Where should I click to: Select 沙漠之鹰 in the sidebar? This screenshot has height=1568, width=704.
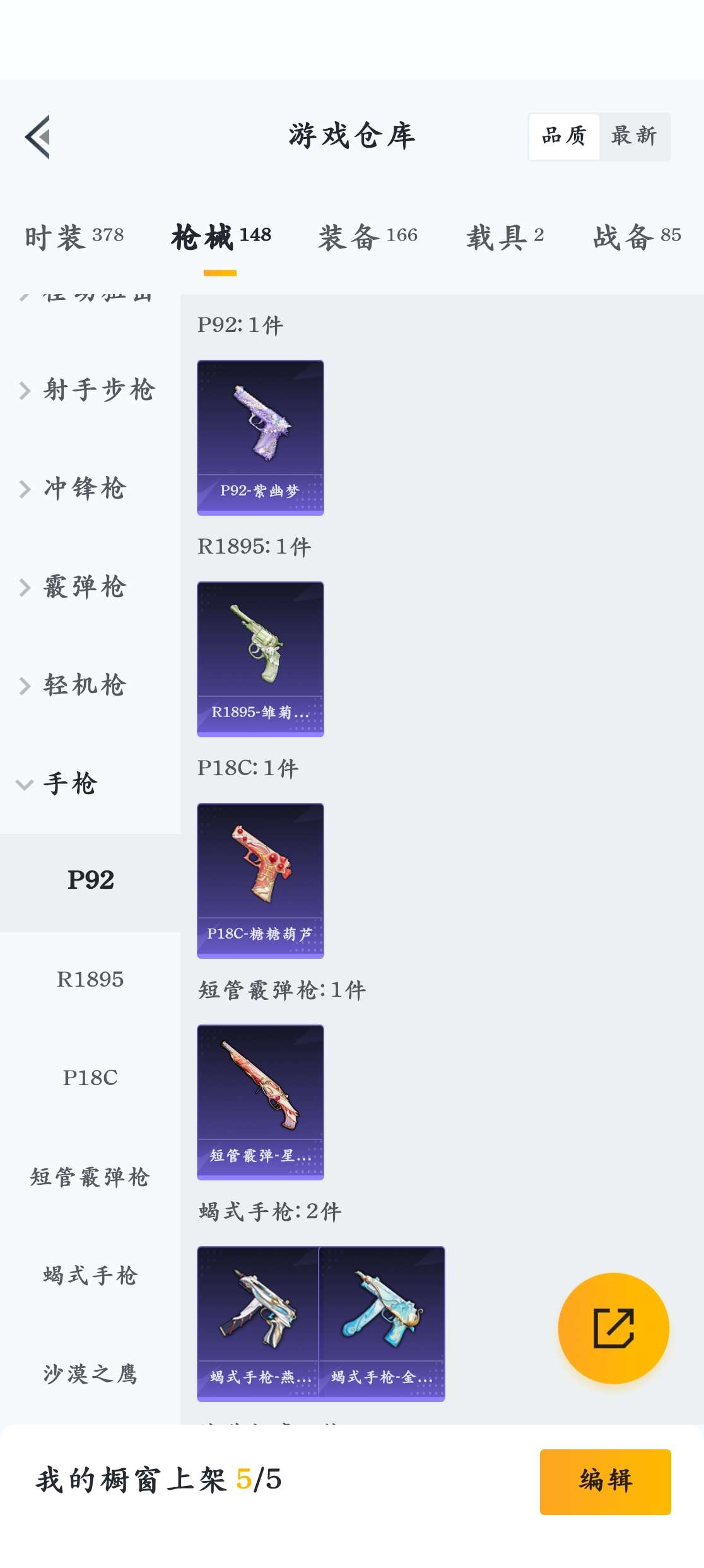point(90,1374)
